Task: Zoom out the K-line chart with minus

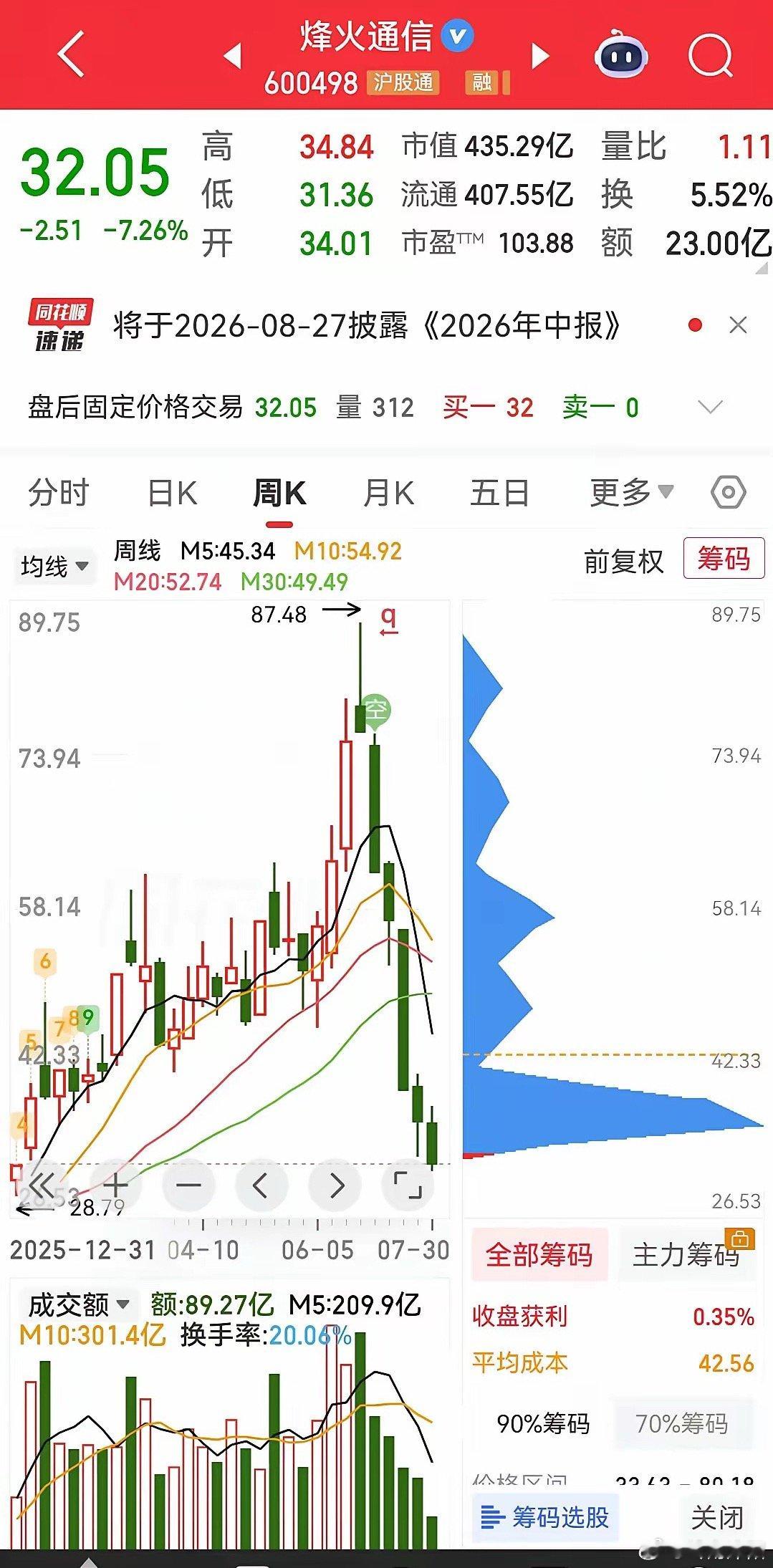Action: (188, 1186)
